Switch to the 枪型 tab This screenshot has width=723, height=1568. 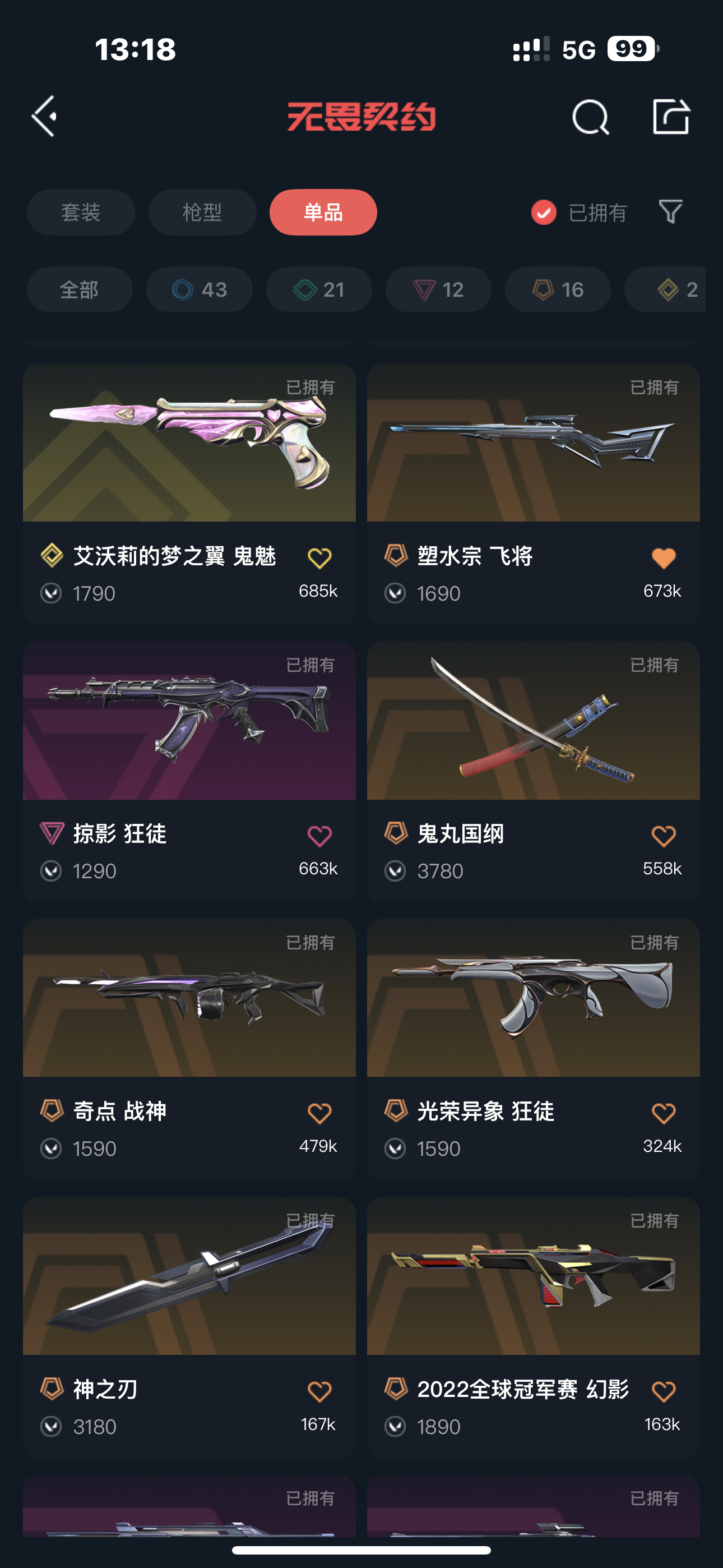202,213
